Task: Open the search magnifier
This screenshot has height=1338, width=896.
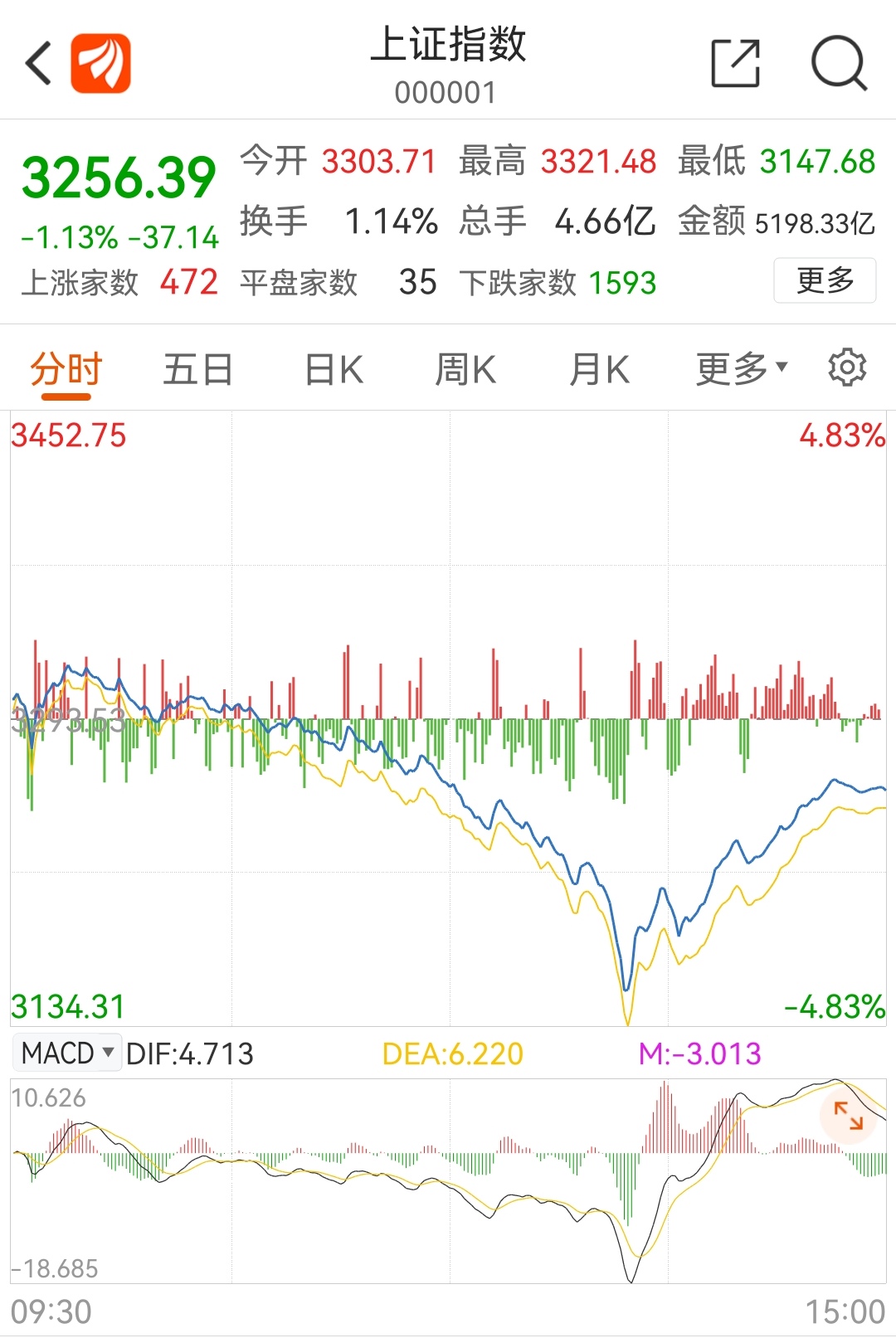Action: click(839, 63)
